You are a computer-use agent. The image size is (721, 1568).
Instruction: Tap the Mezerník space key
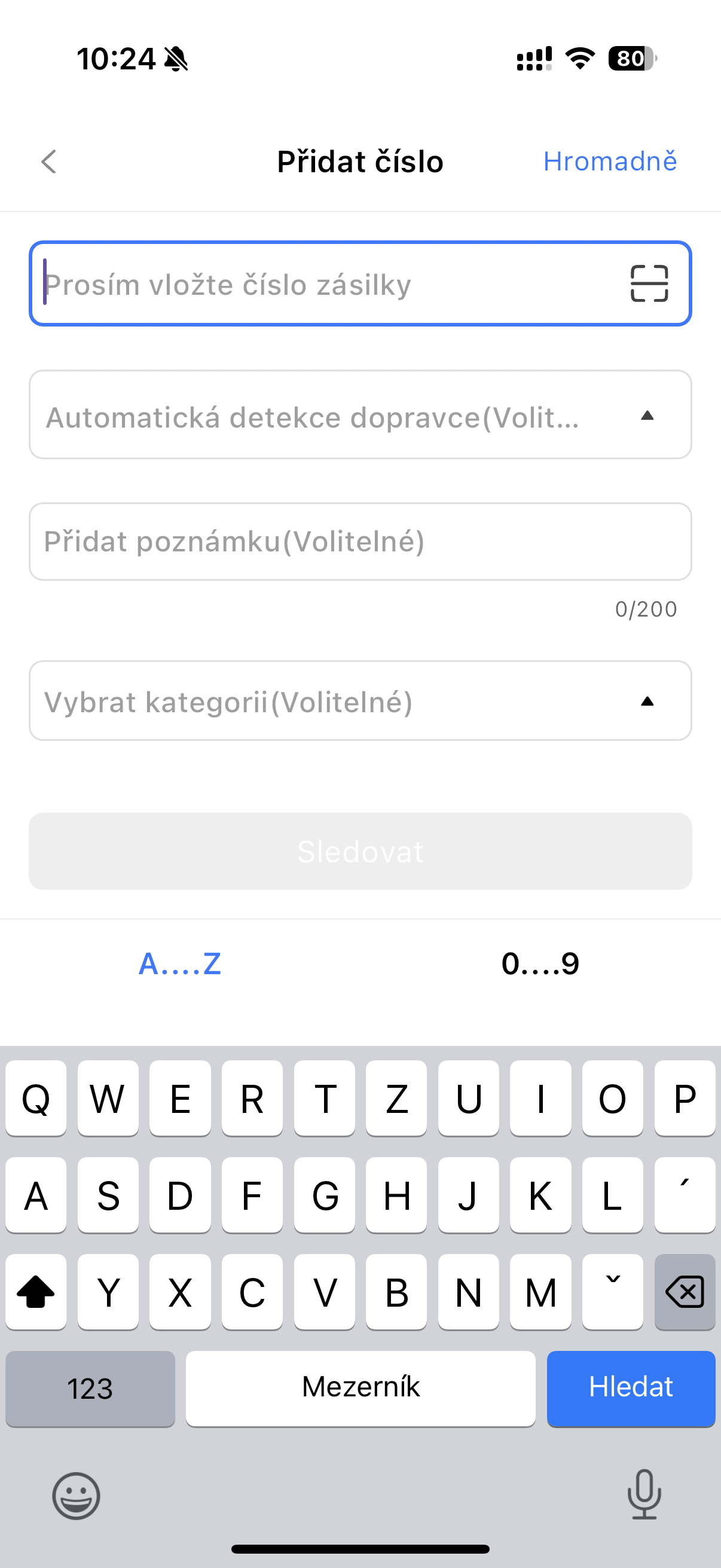point(360,1389)
